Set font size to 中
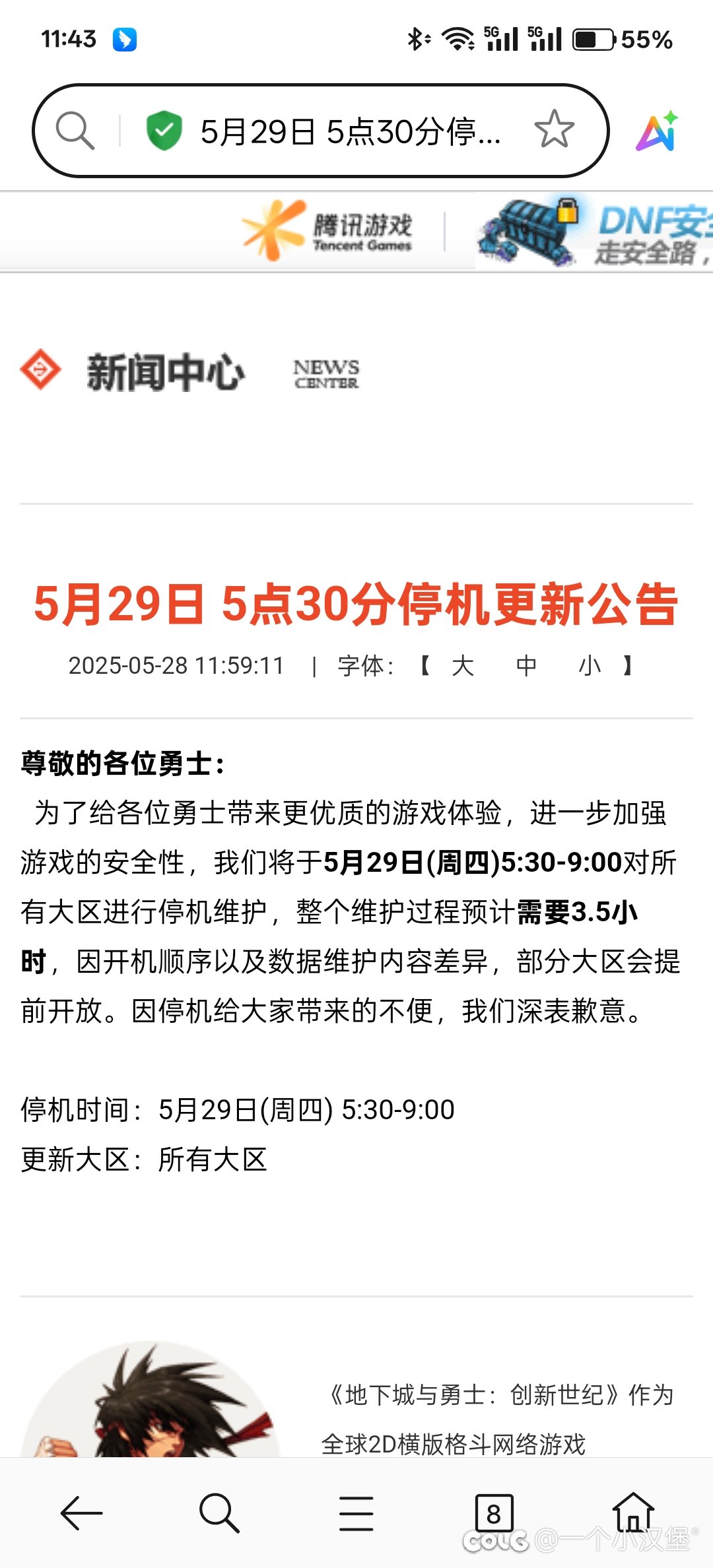This screenshot has width=713, height=1568. [x=526, y=666]
